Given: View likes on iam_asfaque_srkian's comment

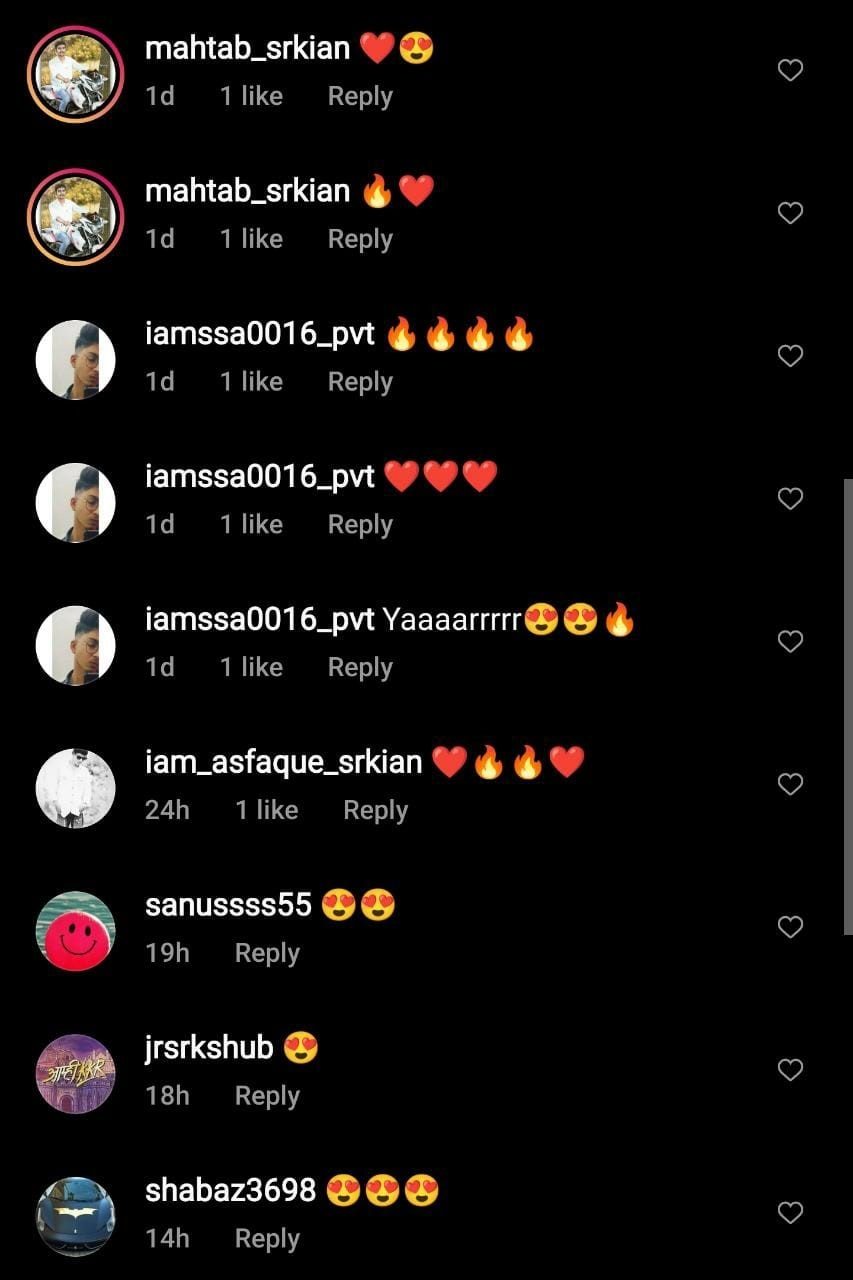Looking at the screenshot, I should pos(266,810).
